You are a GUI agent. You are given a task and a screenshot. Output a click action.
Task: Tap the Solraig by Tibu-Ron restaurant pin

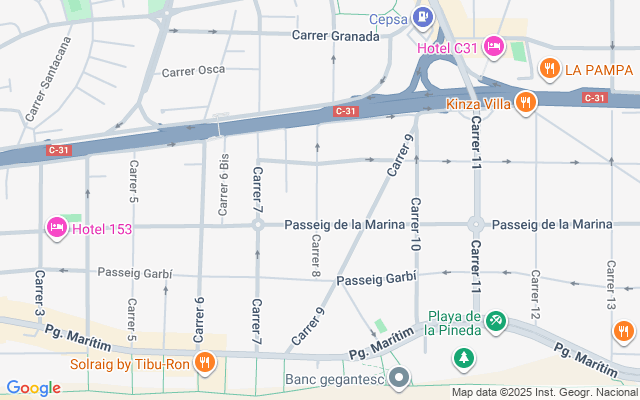[x=204, y=363]
